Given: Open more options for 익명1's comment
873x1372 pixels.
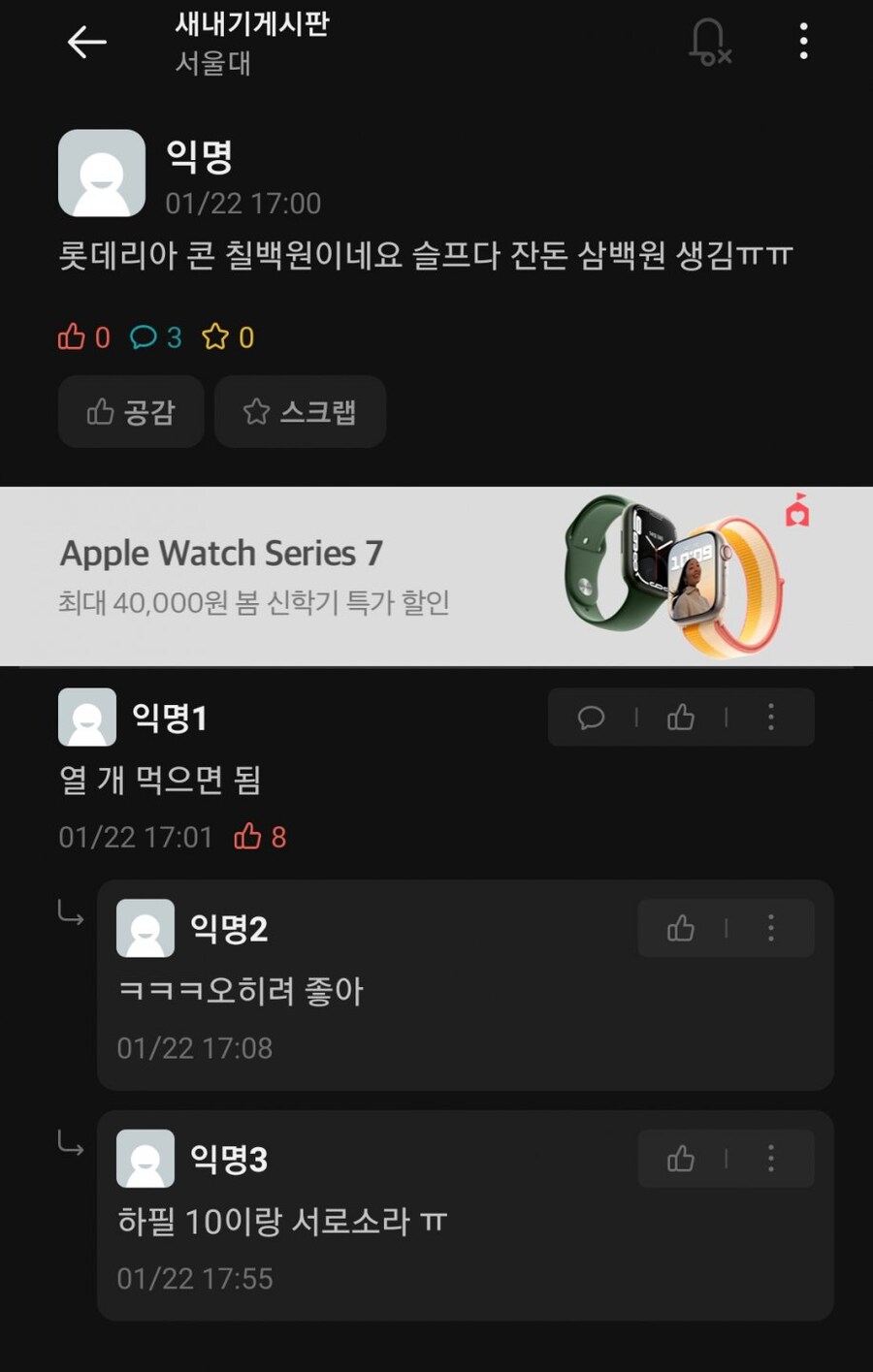Looking at the screenshot, I should click(x=771, y=718).
